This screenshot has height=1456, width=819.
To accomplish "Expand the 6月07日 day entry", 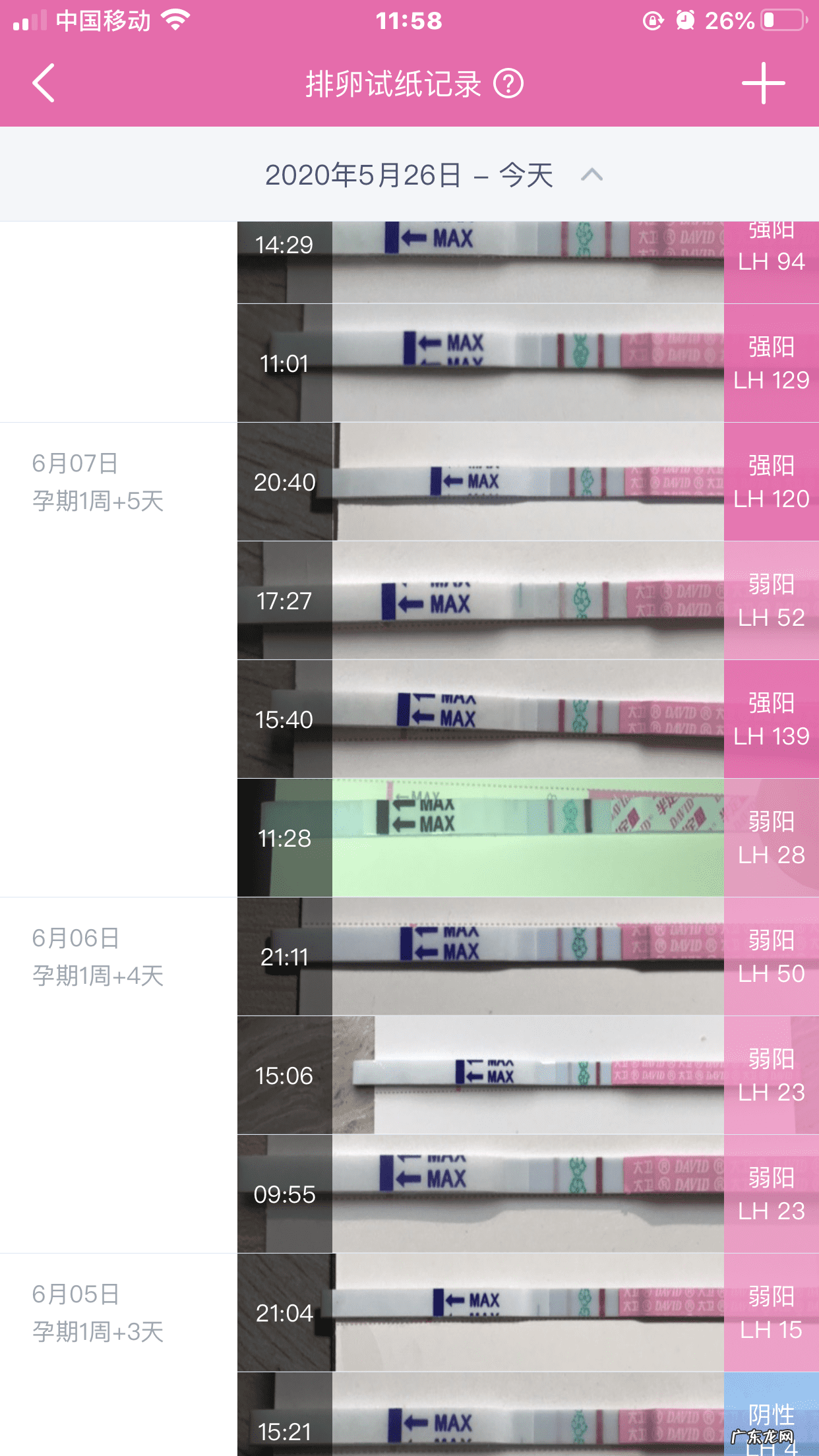I will pyautogui.click(x=76, y=464).
